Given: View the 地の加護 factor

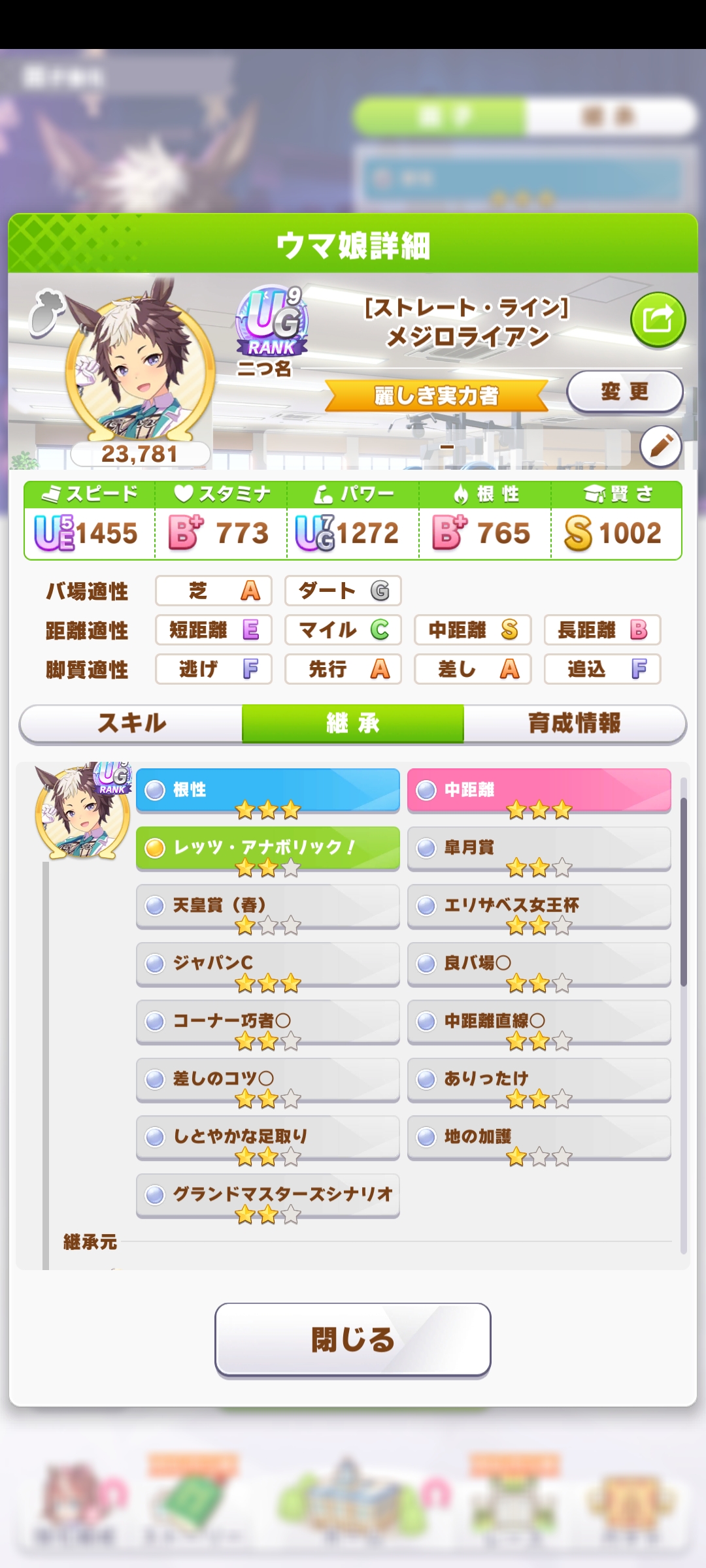Looking at the screenshot, I should (539, 1137).
